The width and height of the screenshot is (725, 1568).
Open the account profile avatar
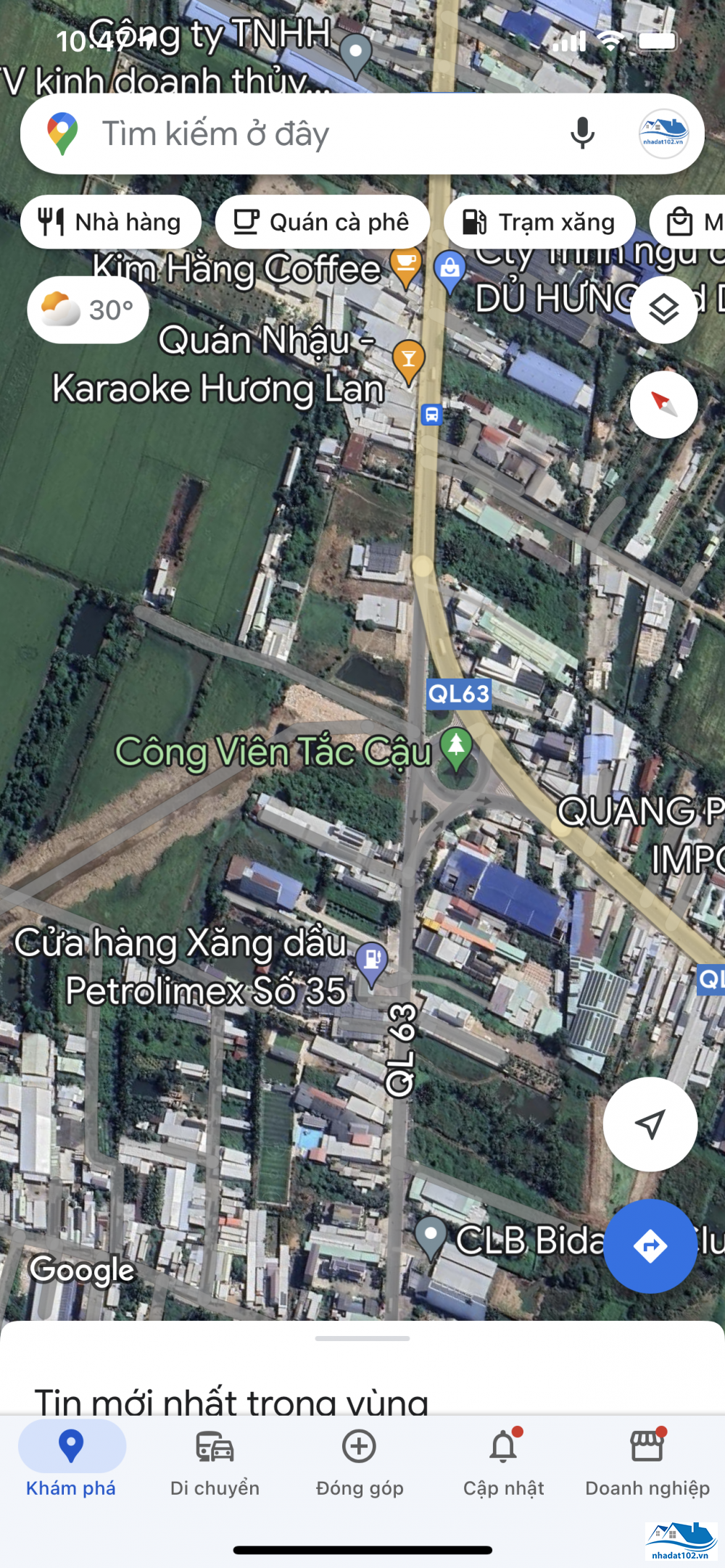(x=663, y=134)
